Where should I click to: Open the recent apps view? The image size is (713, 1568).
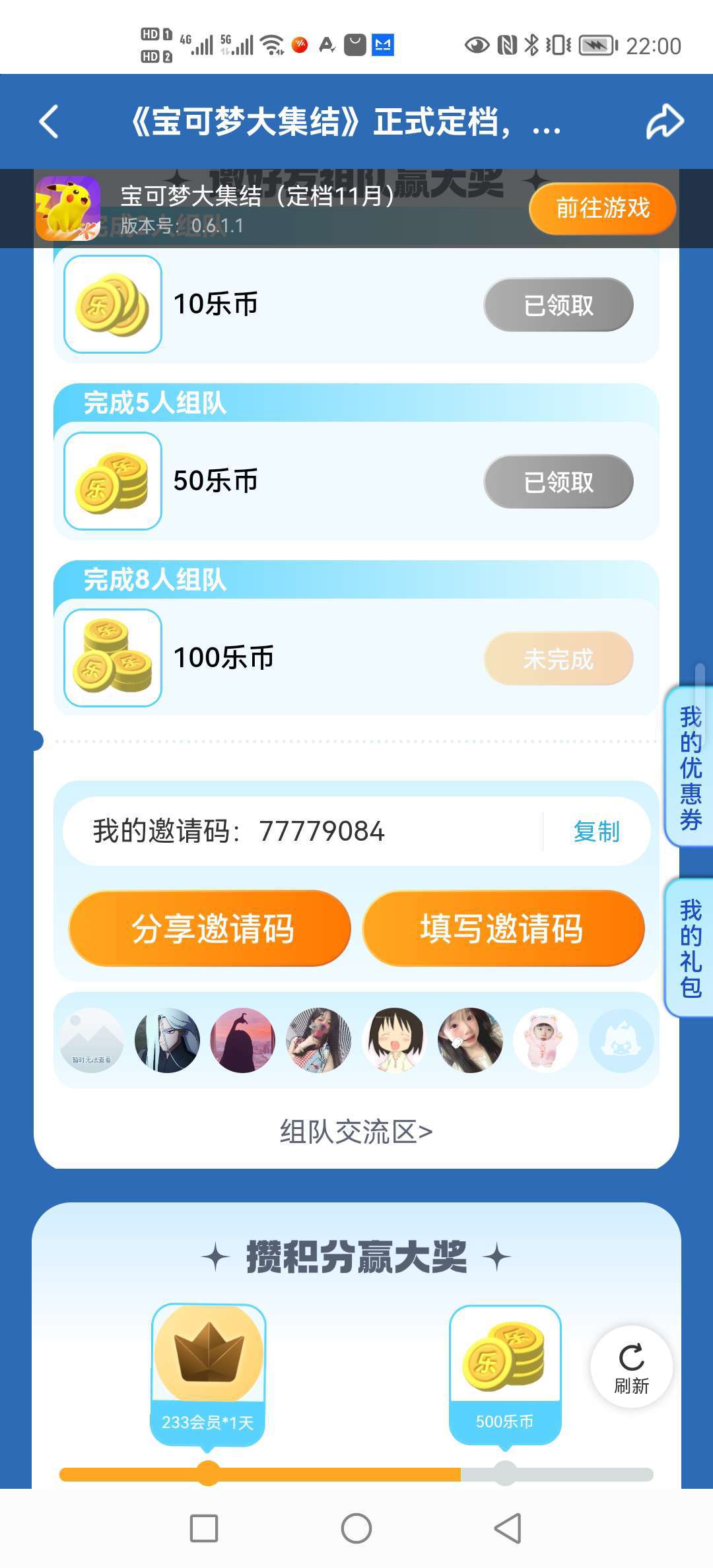point(204,1528)
